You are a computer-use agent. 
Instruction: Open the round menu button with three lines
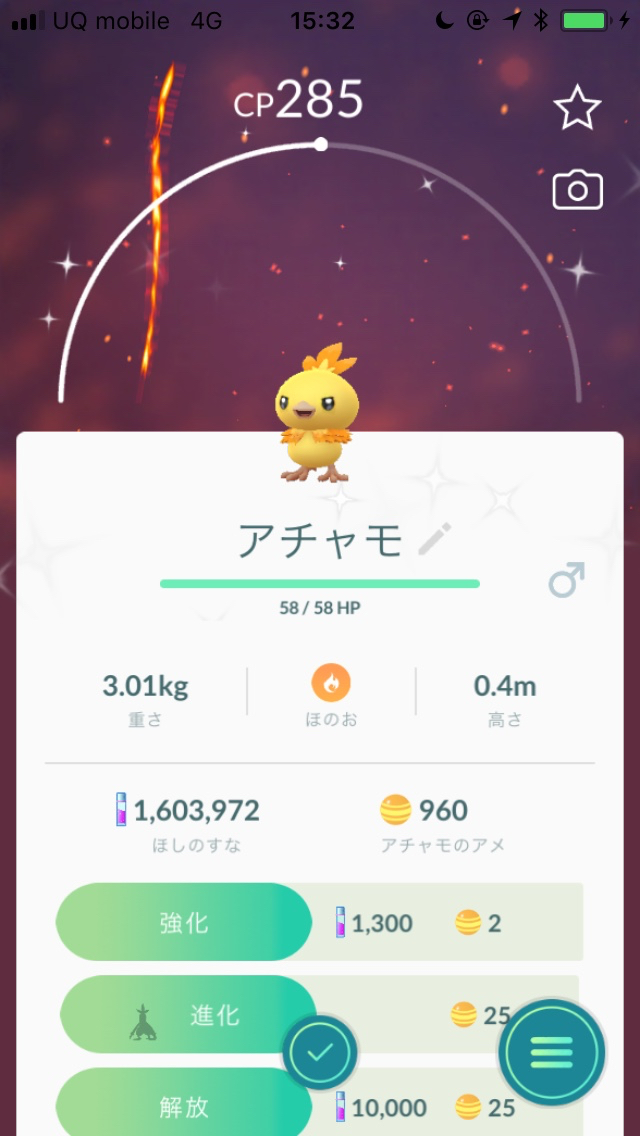coord(552,1052)
